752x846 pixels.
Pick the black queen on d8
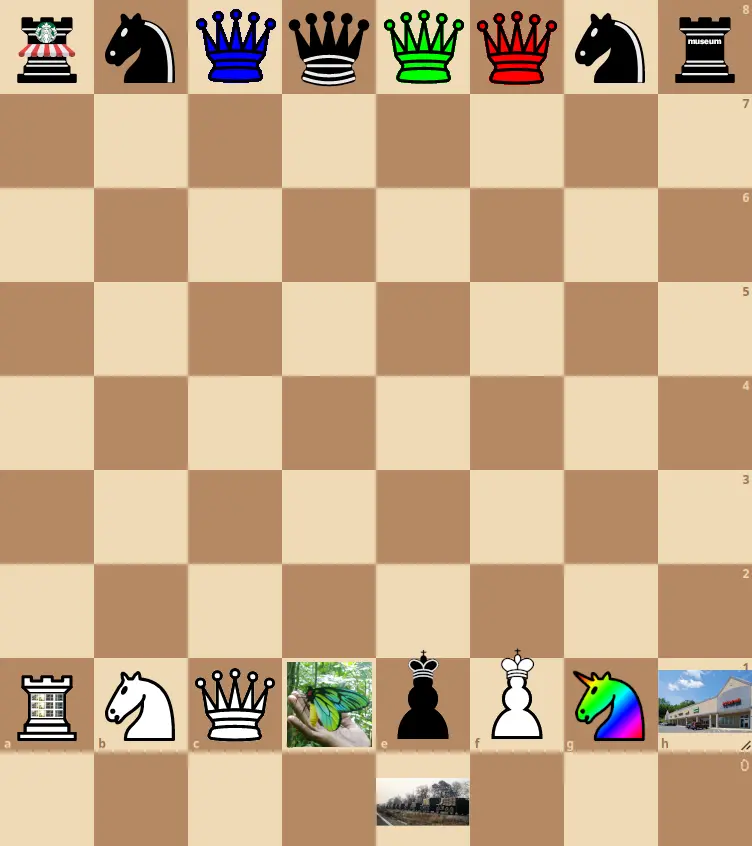pos(329,47)
